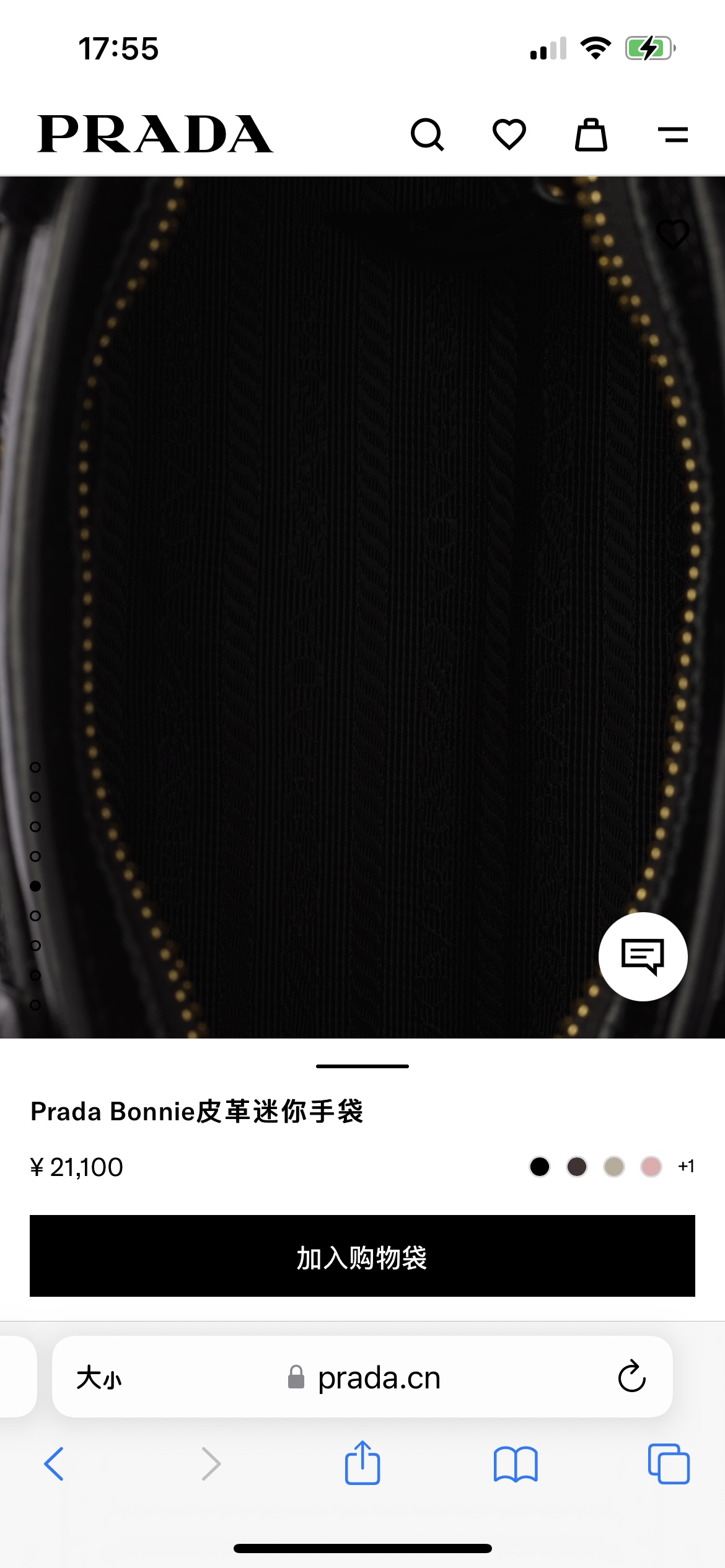Select the dark brown color swatch
This screenshot has height=1568, width=725.
click(x=577, y=1167)
